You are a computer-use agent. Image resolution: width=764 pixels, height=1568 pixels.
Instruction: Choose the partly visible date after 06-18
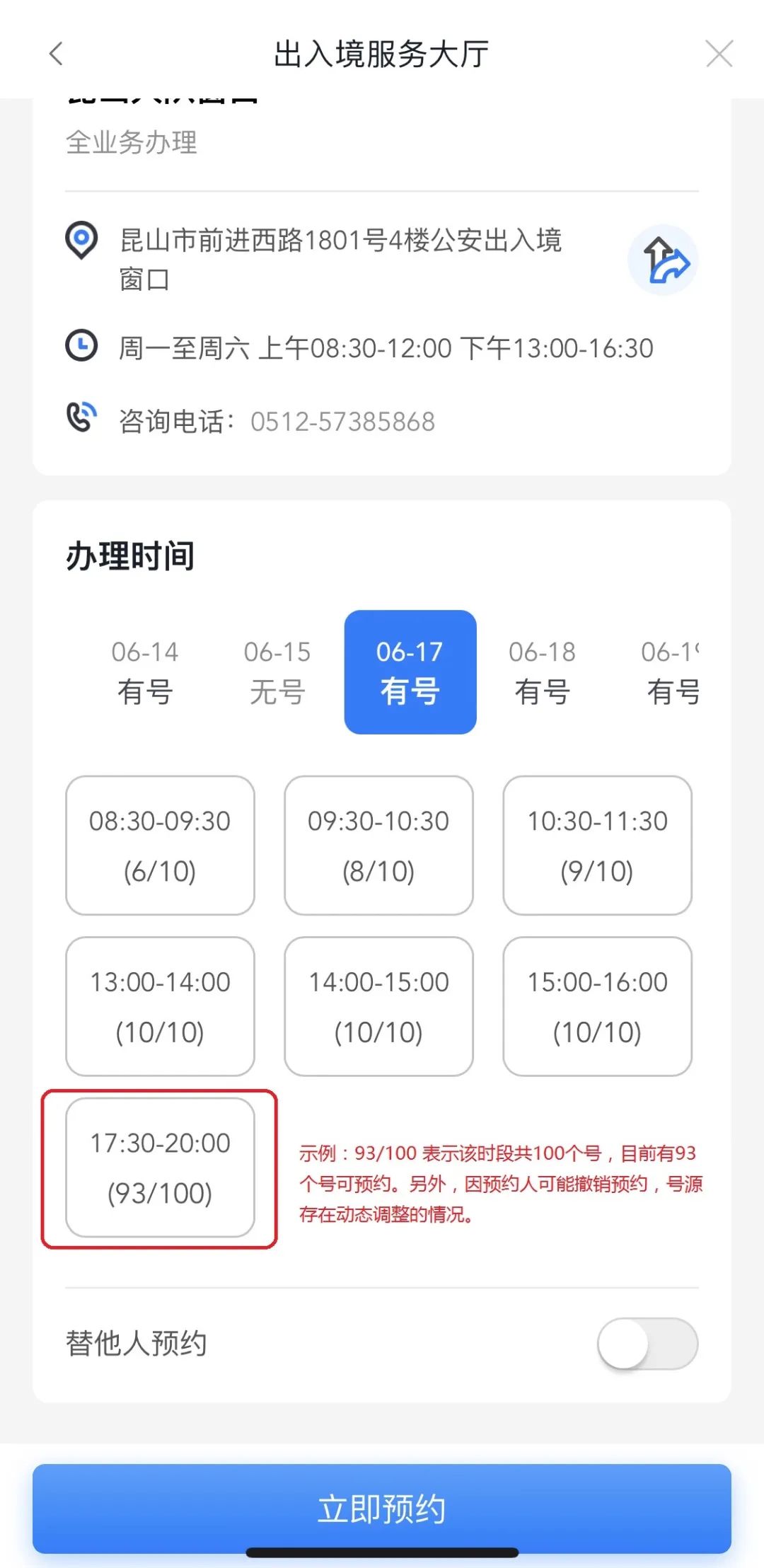coord(671,672)
